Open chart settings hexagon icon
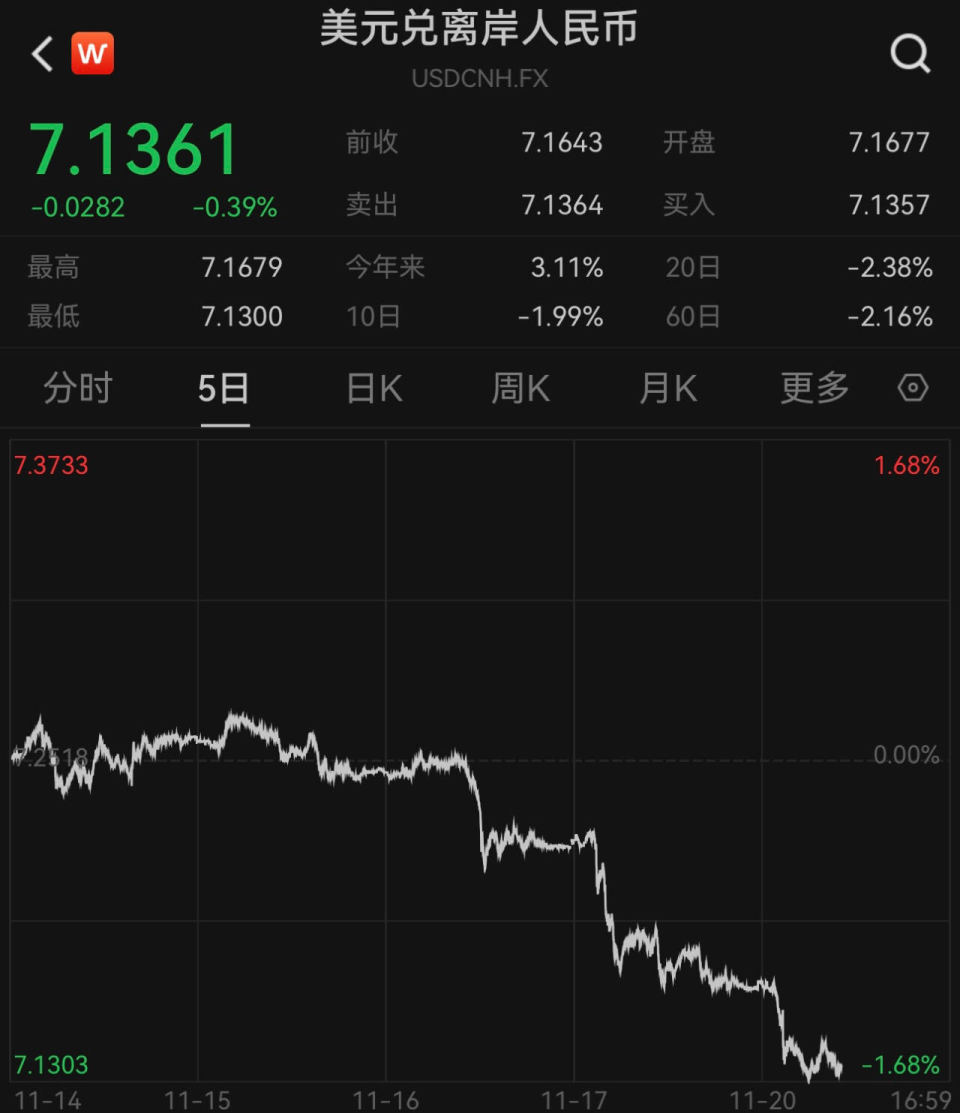Screen dimensions: 960x1113 913,388
